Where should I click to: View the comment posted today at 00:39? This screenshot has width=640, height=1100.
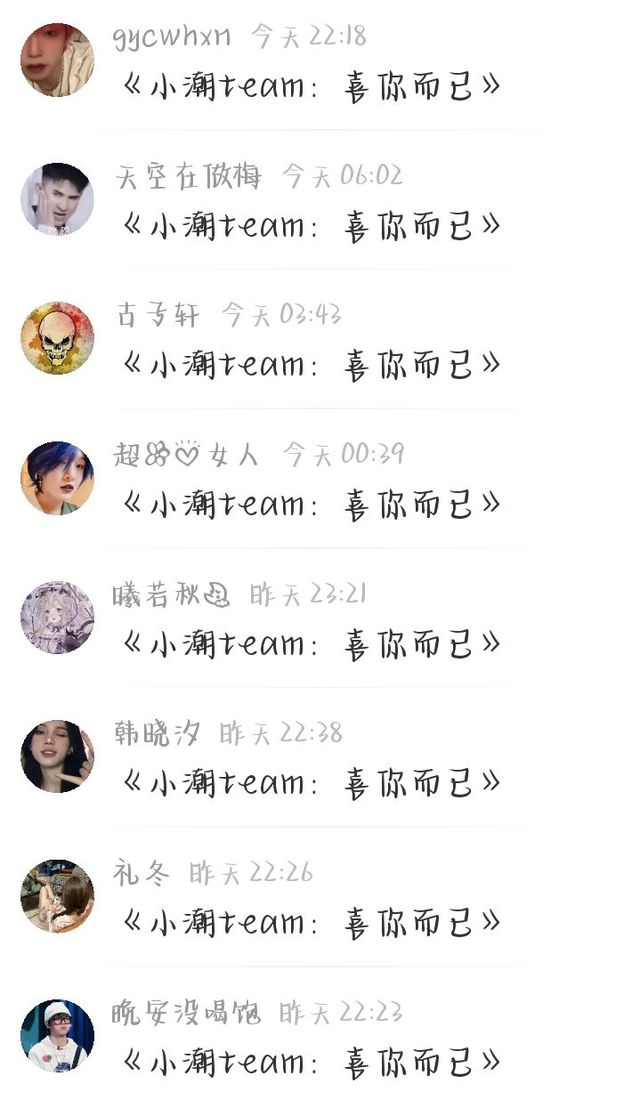tap(310, 505)
